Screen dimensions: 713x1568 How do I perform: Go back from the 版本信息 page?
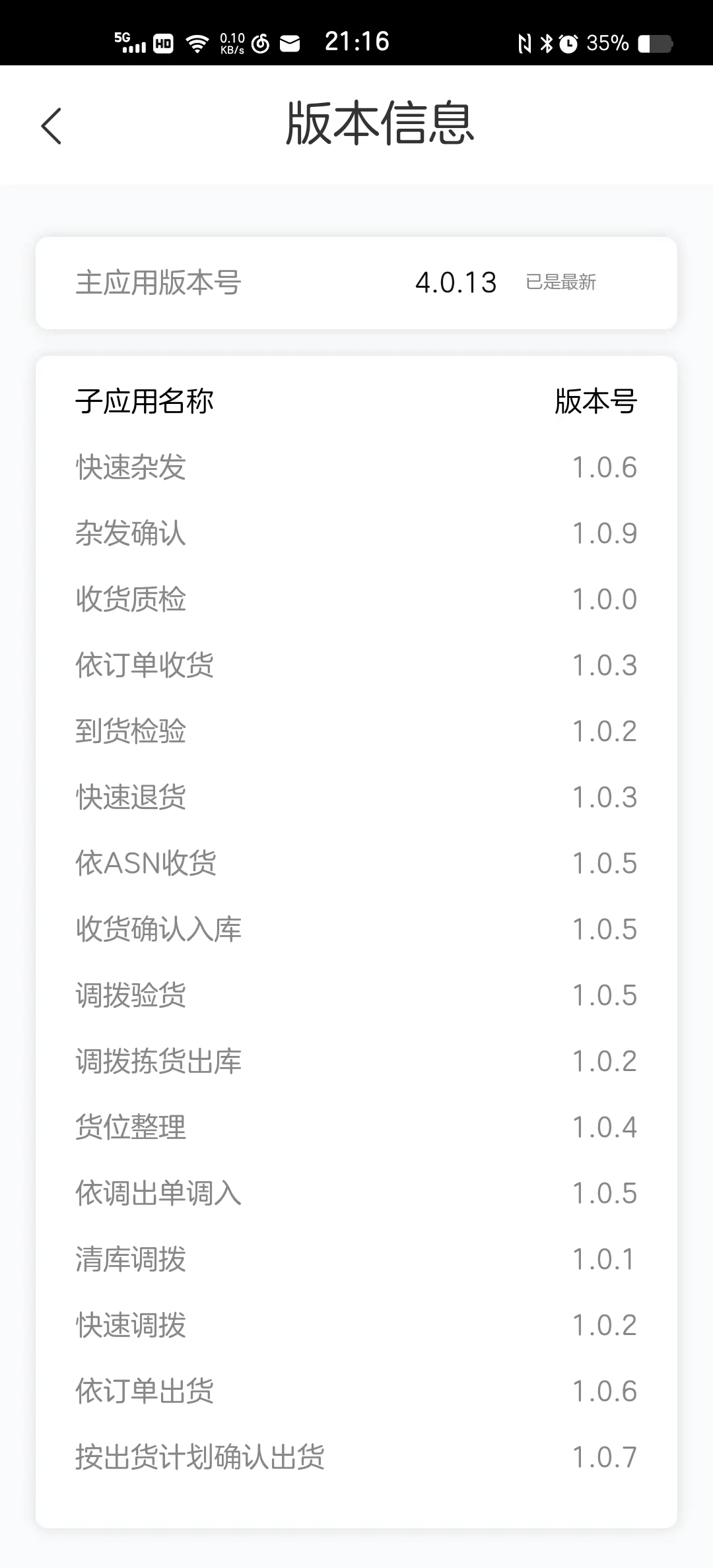point(51,125)
